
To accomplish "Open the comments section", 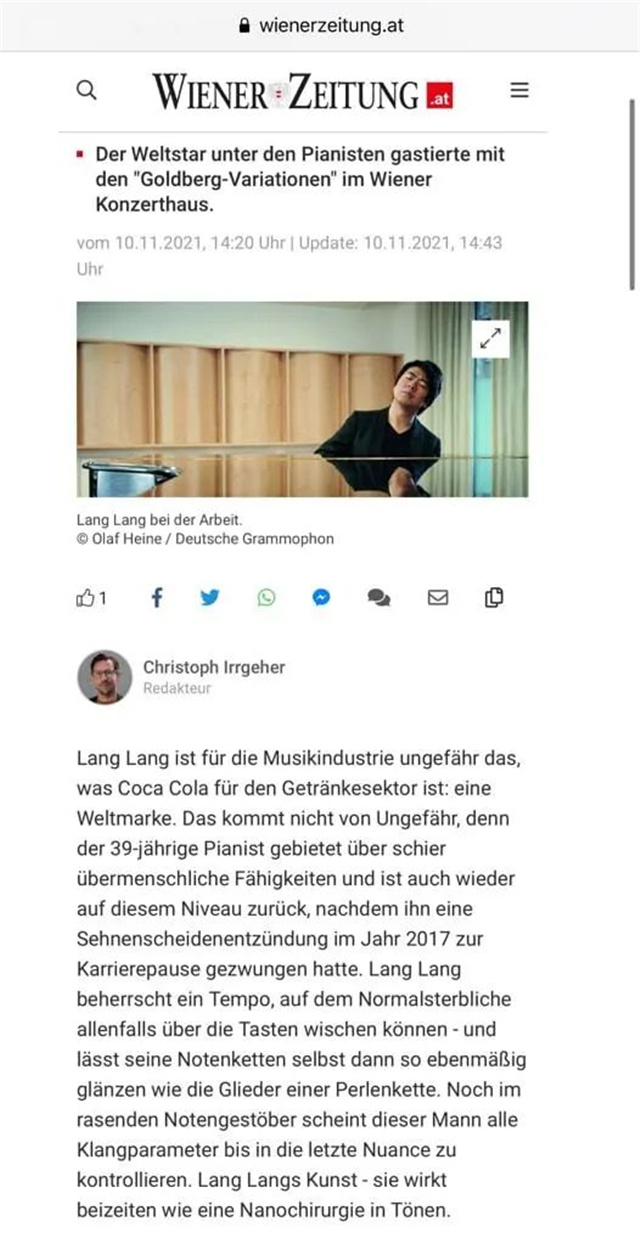I will click(x=378, y=598).
